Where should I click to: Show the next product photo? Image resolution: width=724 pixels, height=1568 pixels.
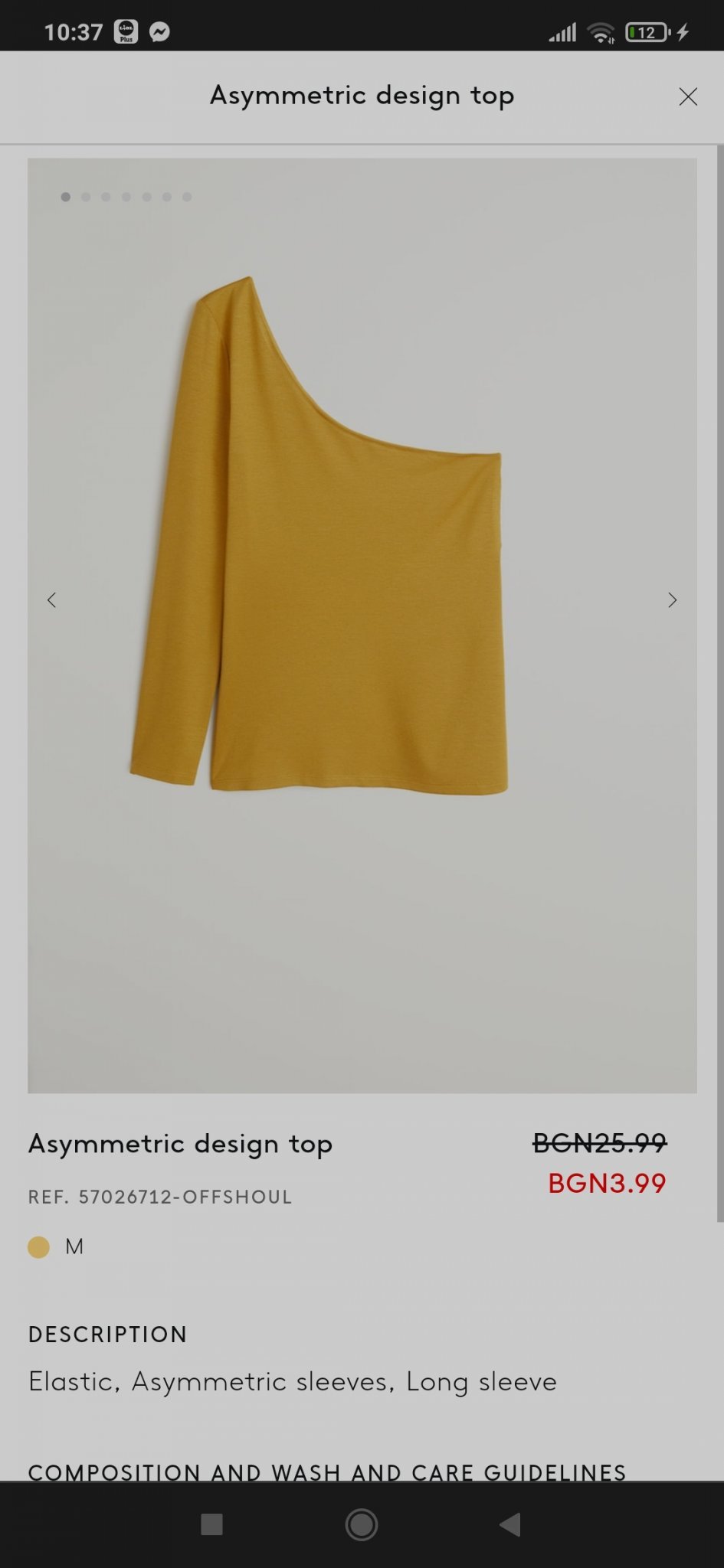[x=672, y=600]
